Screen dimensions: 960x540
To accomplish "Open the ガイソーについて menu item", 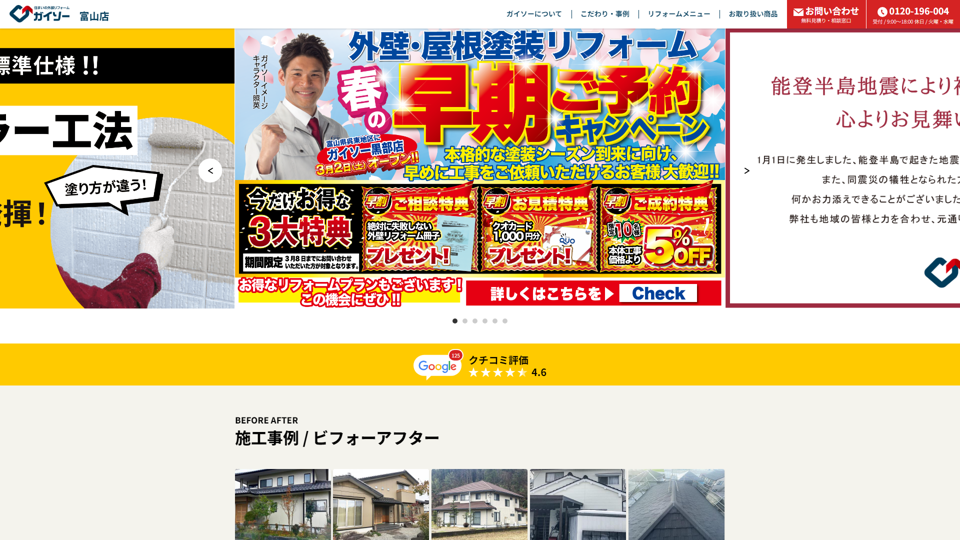I will pos(534,14).
